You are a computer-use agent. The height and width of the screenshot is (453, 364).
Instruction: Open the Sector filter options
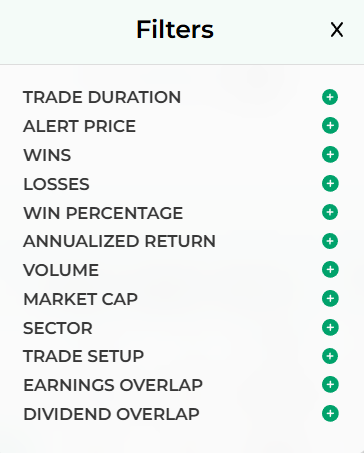coord(330,327)
